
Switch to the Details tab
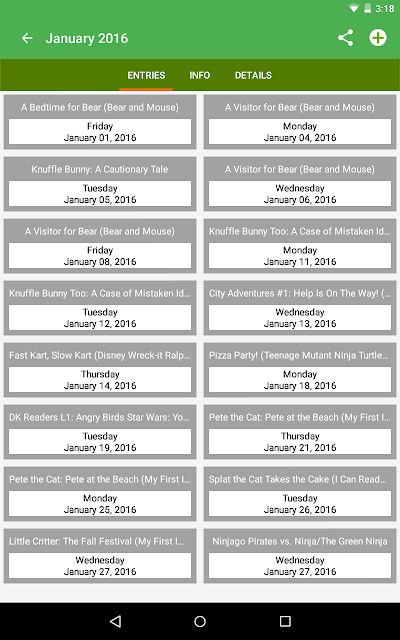tap(253, 75)
